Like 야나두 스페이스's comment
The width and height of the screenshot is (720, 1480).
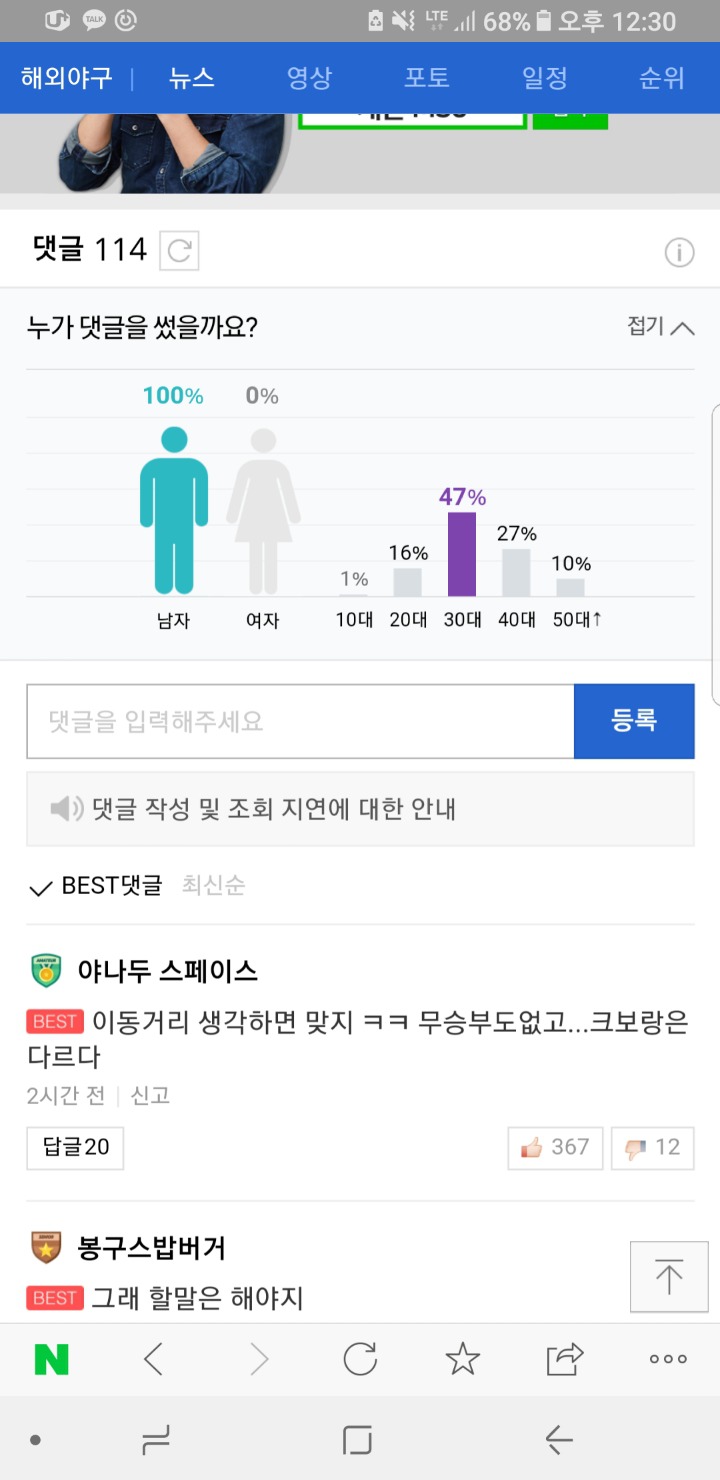(x=555, y=1147)
